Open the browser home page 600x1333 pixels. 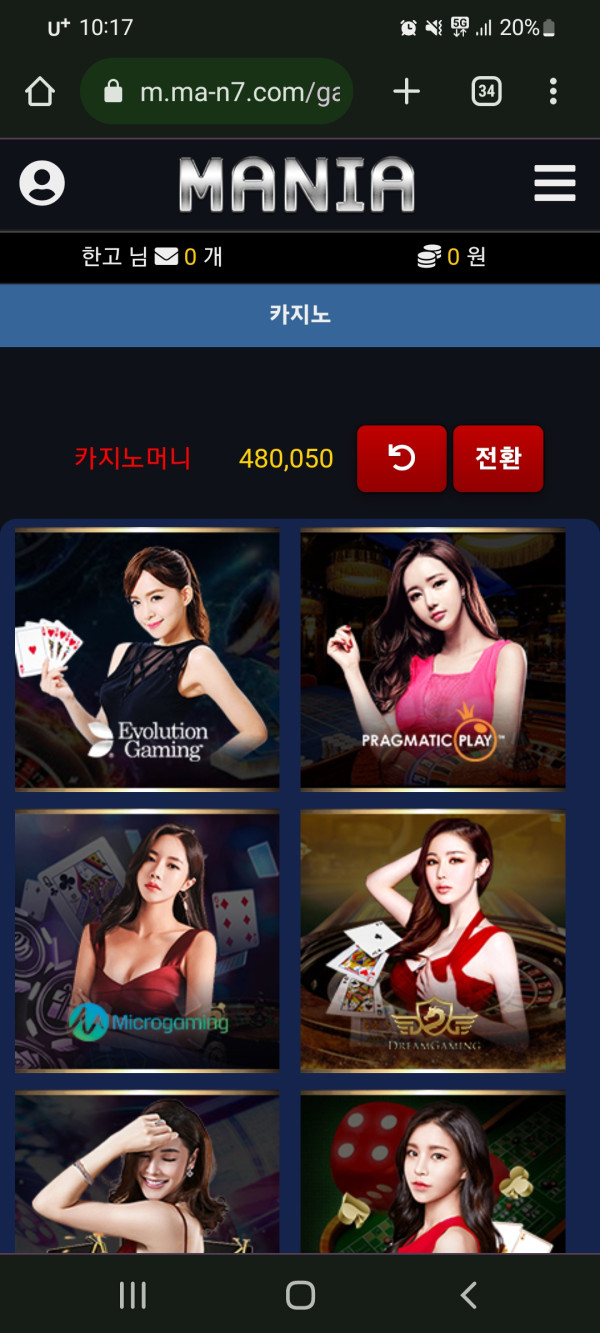tap(39, 93)
